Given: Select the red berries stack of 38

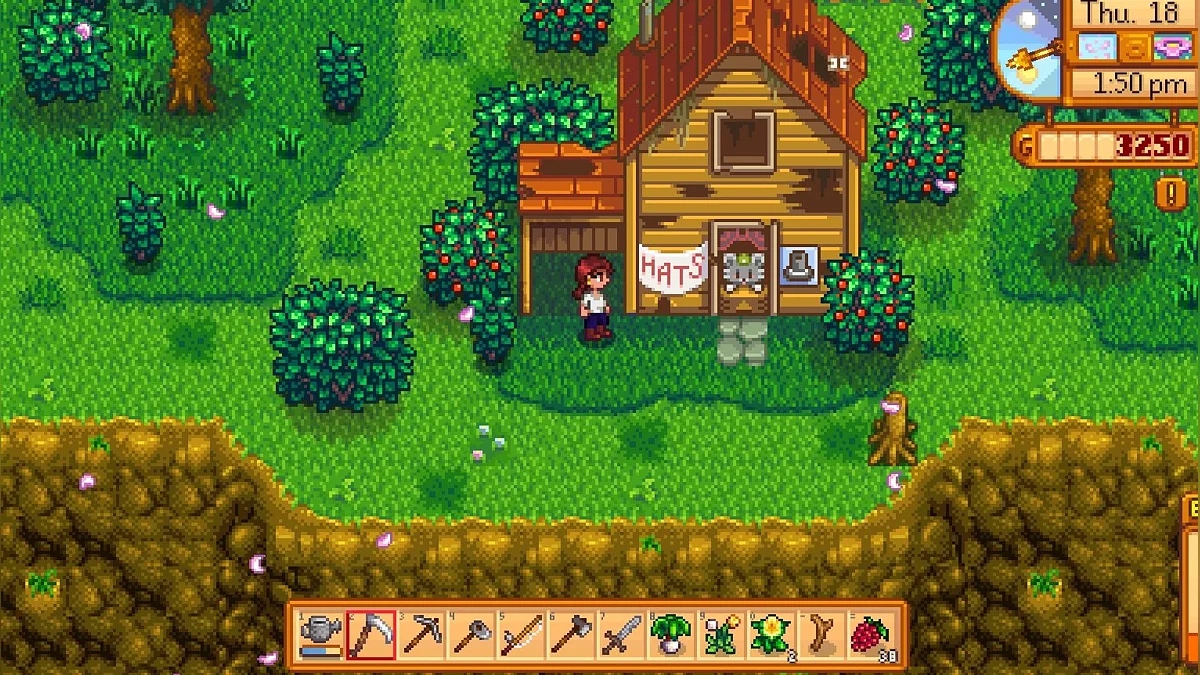Looking at the screenshot, I should coord(871,634).
